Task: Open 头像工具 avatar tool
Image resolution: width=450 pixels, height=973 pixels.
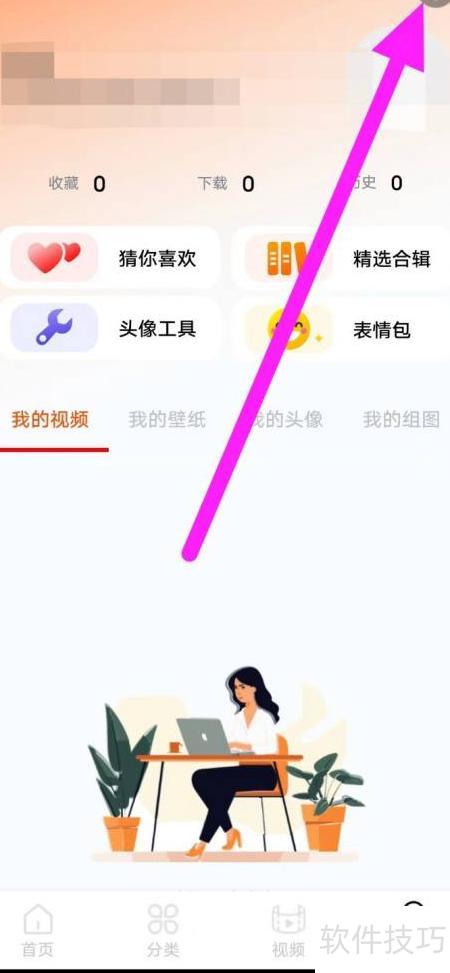Action: pyautogui.click(x=110, y=328)
